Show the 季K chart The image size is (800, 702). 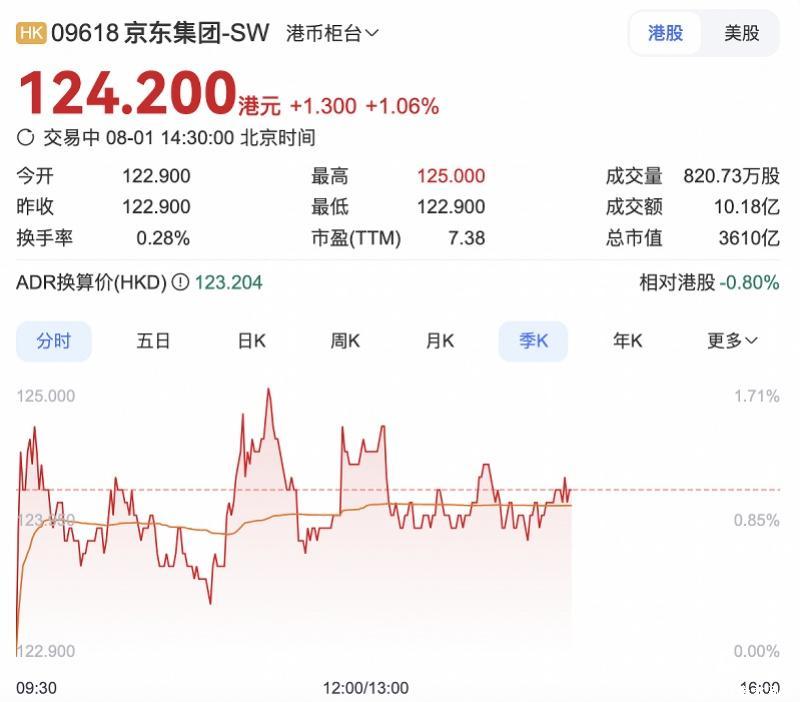(x=533, y=341)
